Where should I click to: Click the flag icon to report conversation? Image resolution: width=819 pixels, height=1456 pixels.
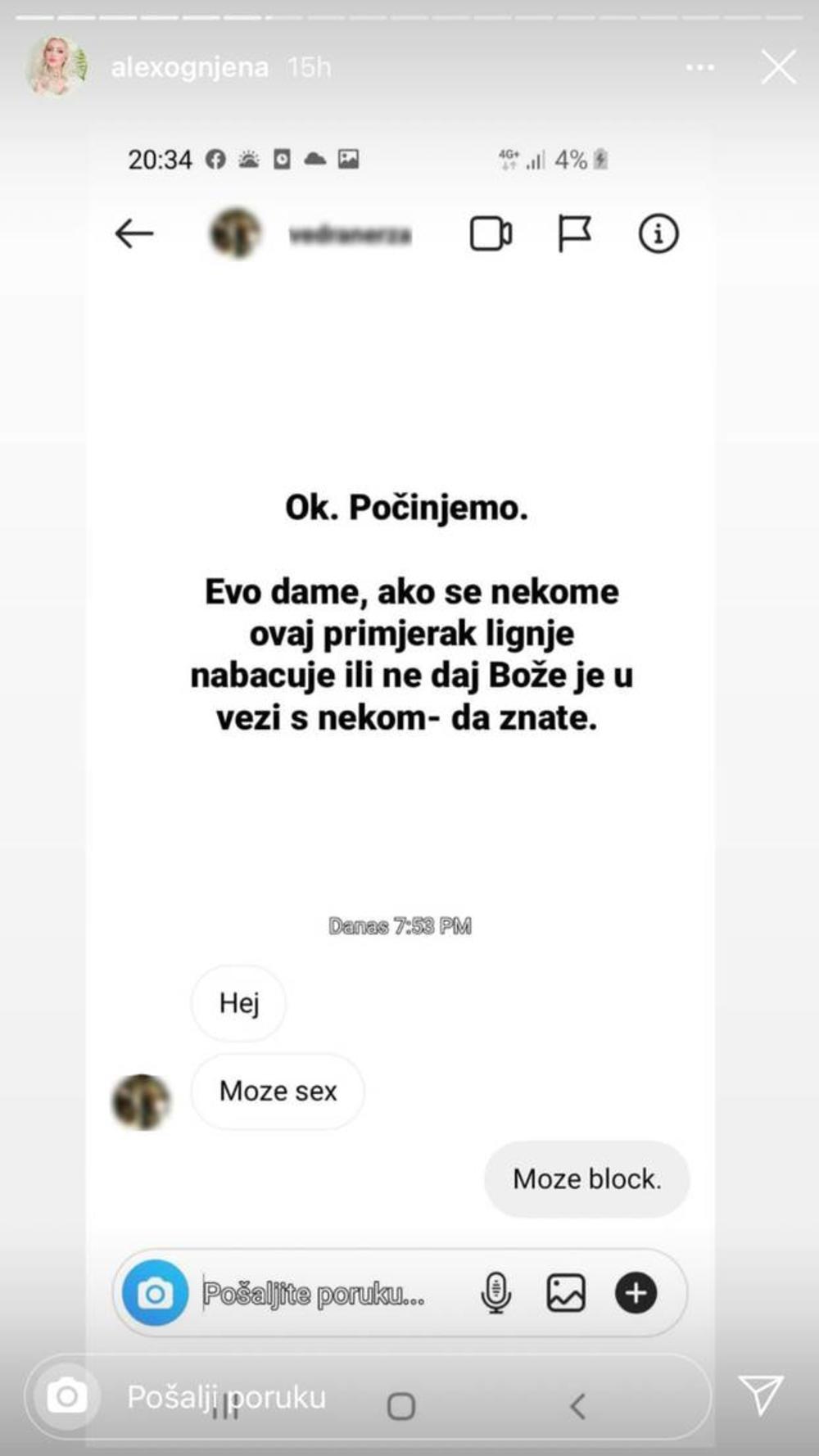point(574,233)
